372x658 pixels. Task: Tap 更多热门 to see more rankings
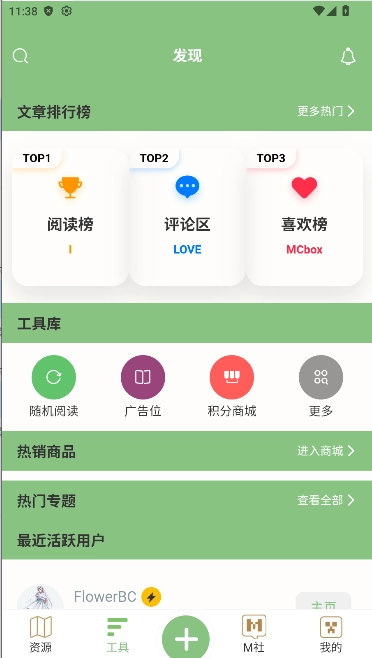tap(326, 111)
